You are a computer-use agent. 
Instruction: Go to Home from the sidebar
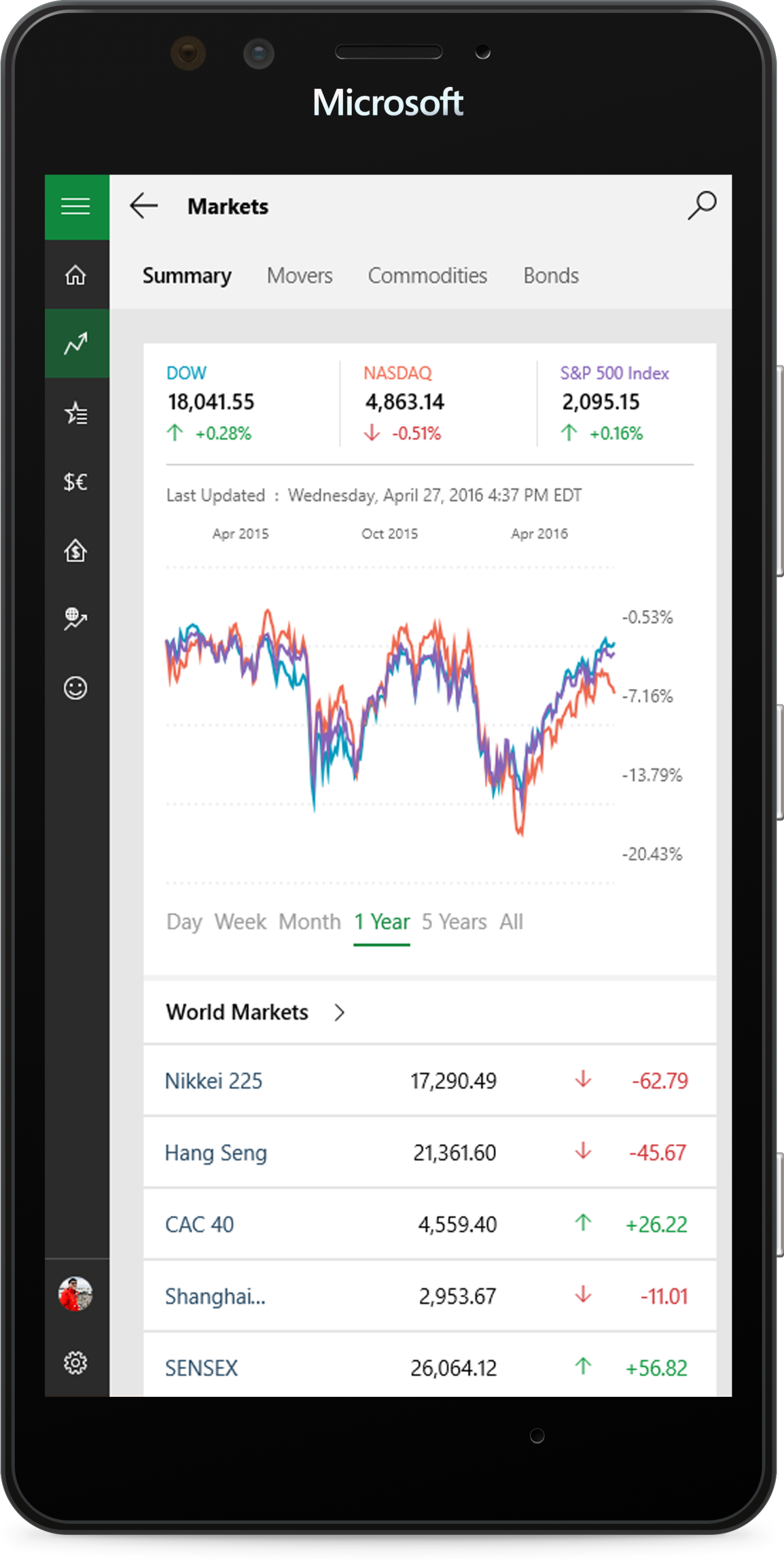click(76, 275)
